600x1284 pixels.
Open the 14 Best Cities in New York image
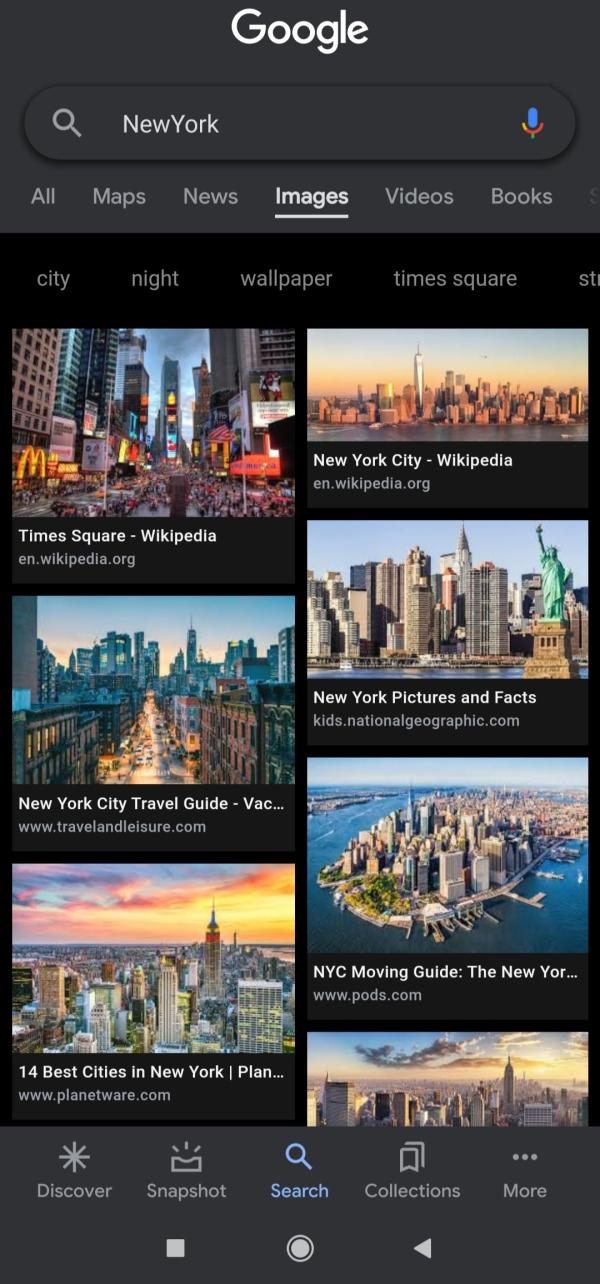click(x=153, y=958)
